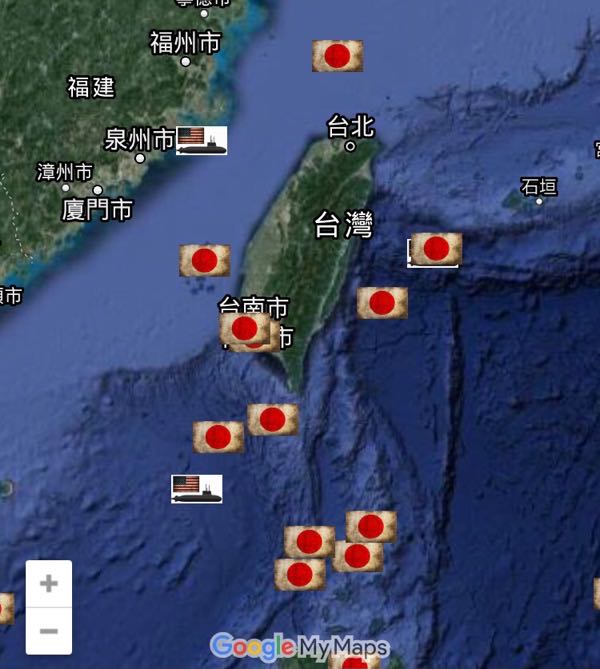Open the Japanese flag marker over 台南市
The width and height of the screenshot is (600, 669).
pos(244,328)
